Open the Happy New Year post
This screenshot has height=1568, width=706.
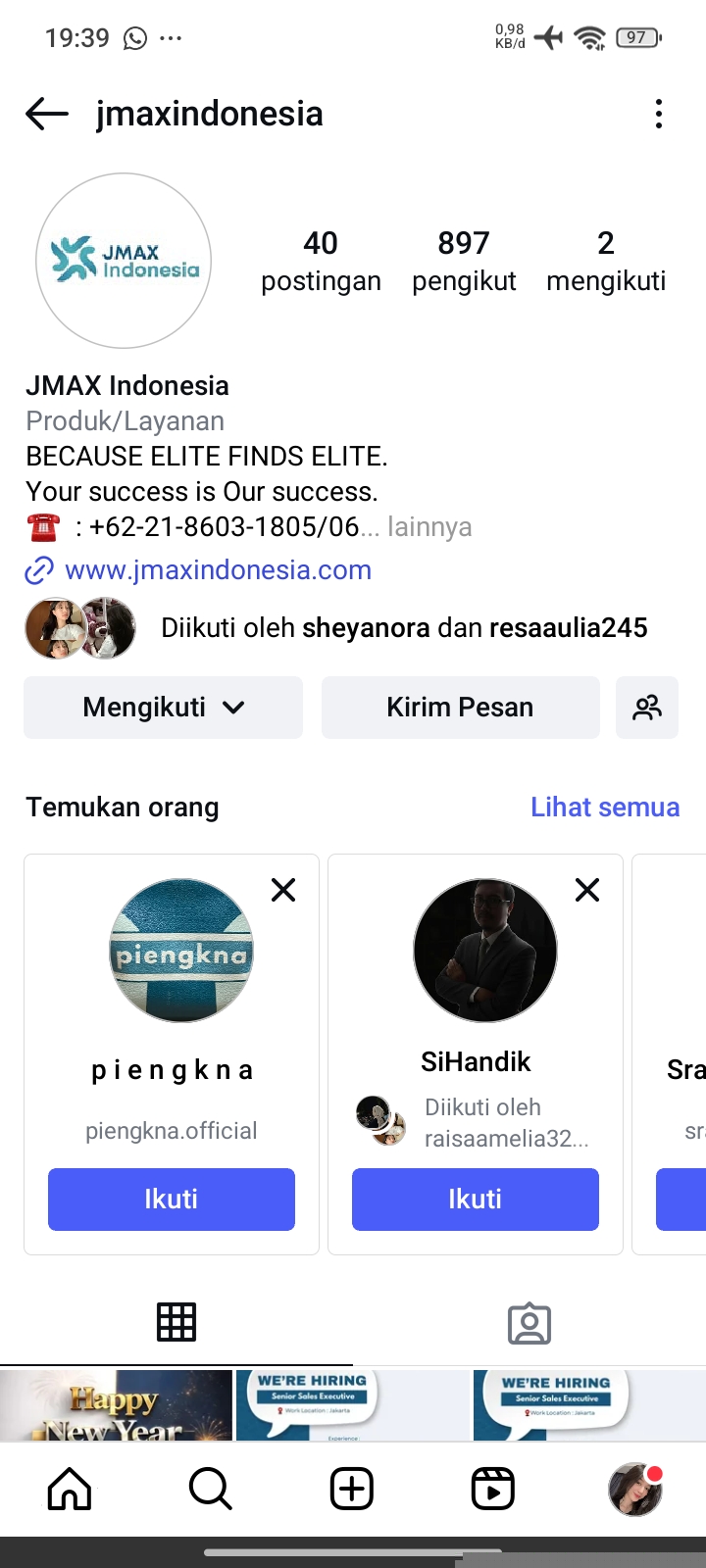[x=116, y=1406]
